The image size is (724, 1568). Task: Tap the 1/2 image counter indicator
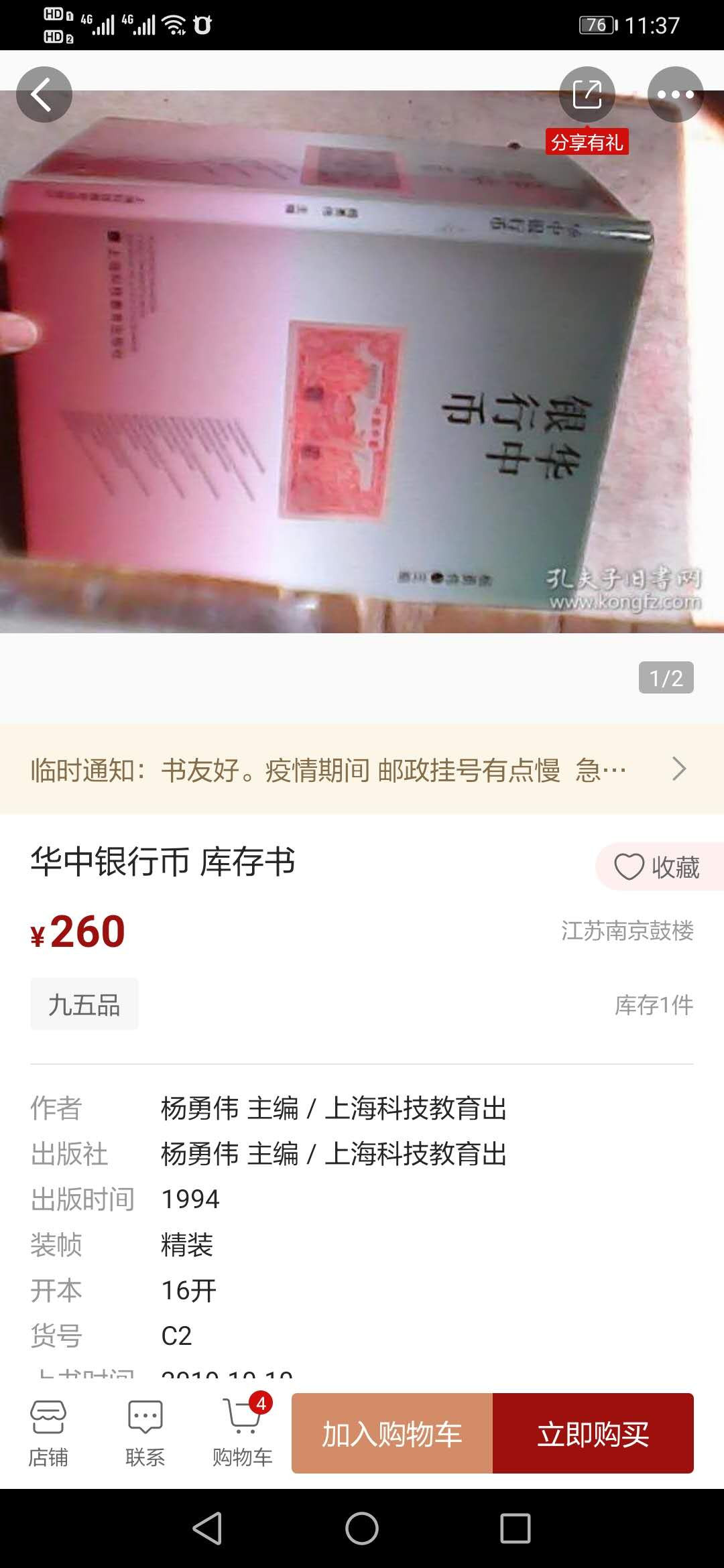(666, 678)
